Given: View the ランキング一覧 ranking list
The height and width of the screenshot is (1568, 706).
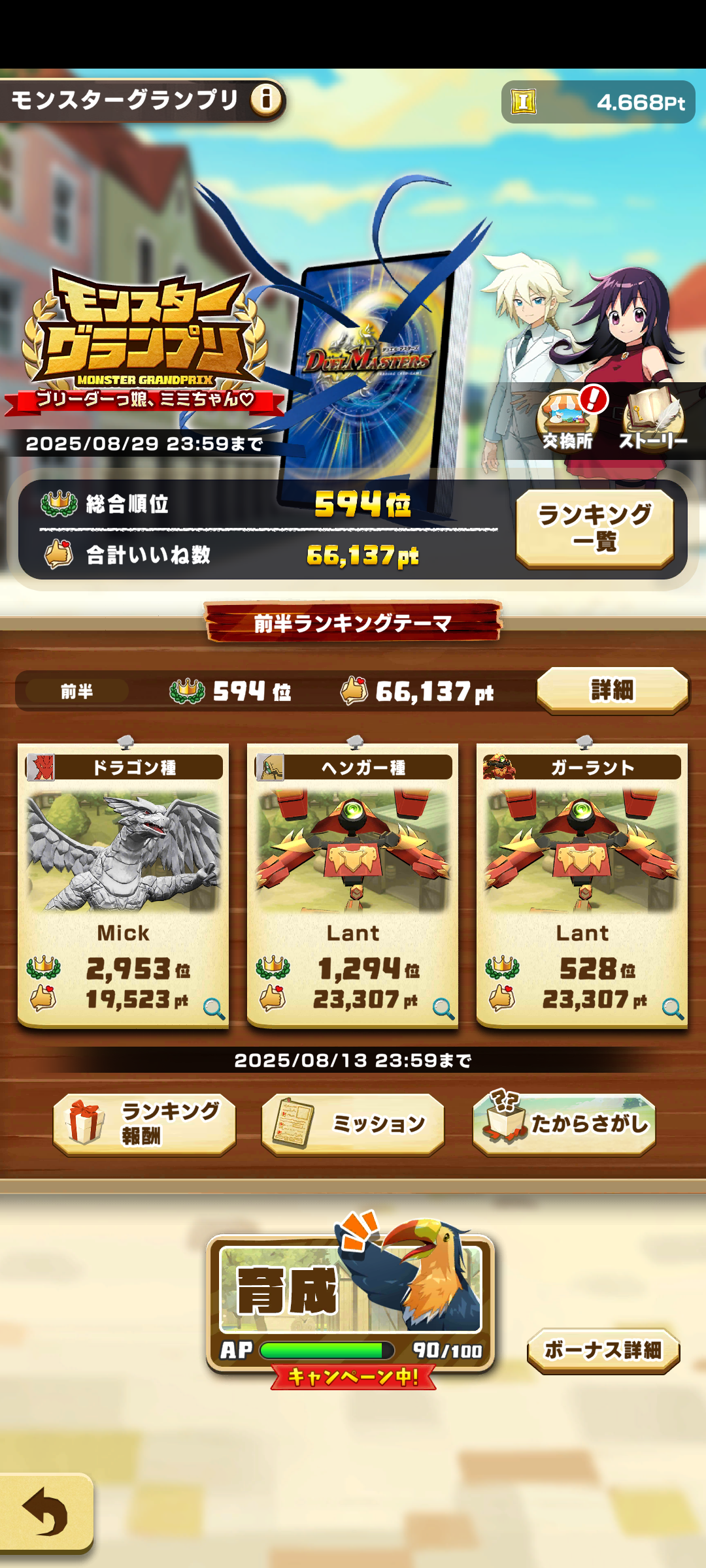Looking at the screenshot, I should (594, 528).
